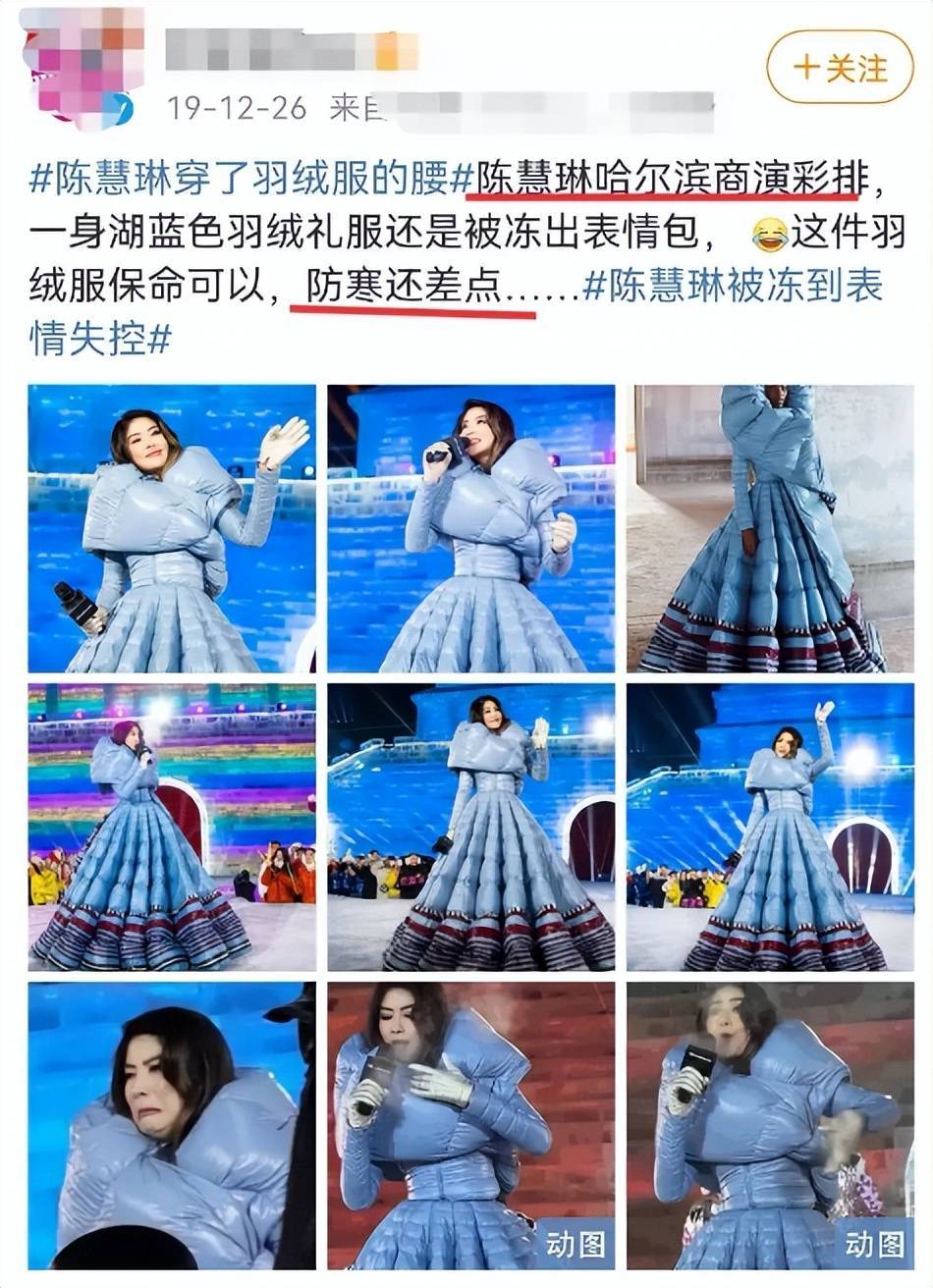Enlarge the photo of the dress by the grey wall

[x=770, y=528]
